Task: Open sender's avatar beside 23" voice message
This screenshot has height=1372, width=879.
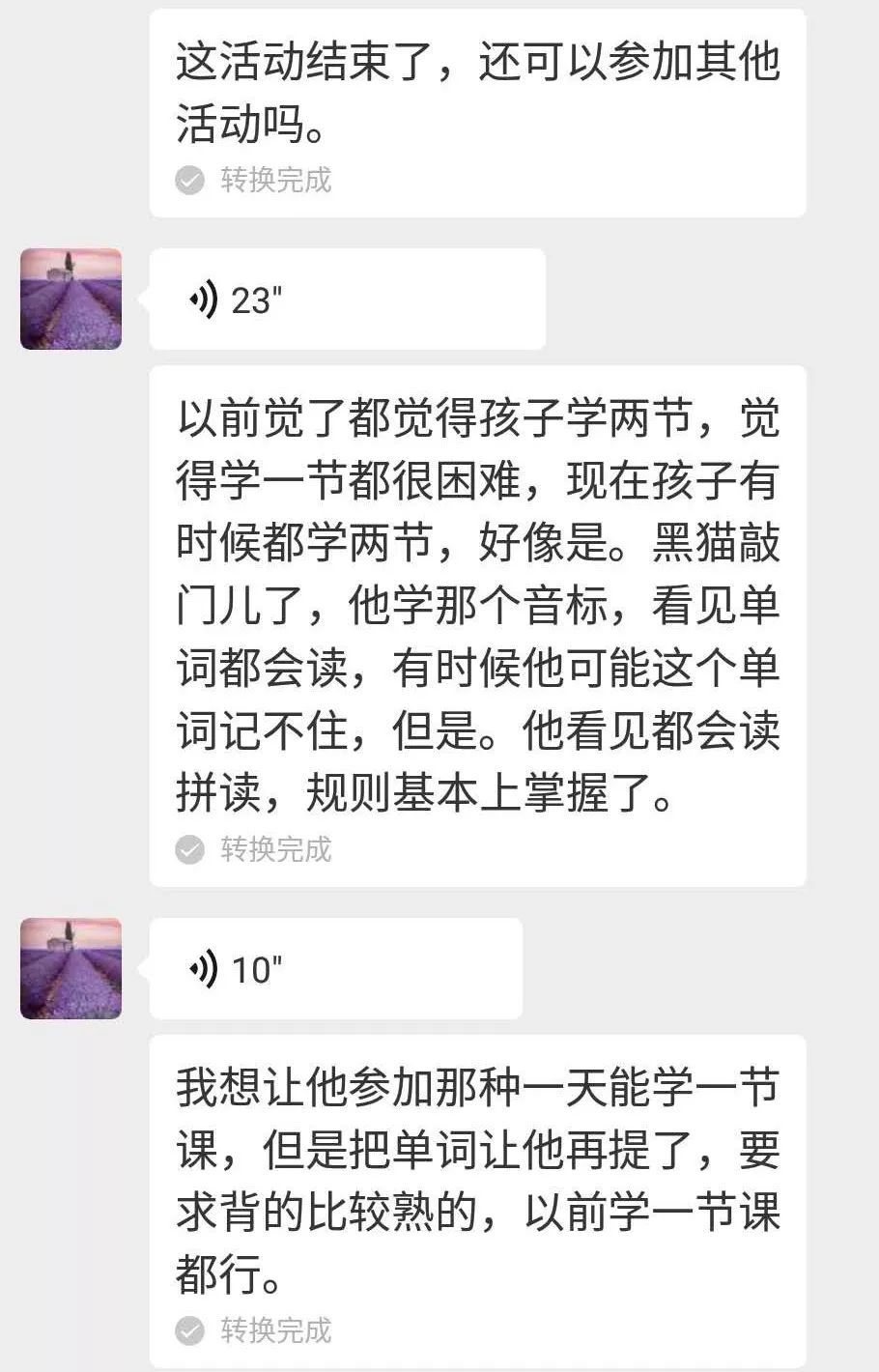Action: click(x=71, y=299)
